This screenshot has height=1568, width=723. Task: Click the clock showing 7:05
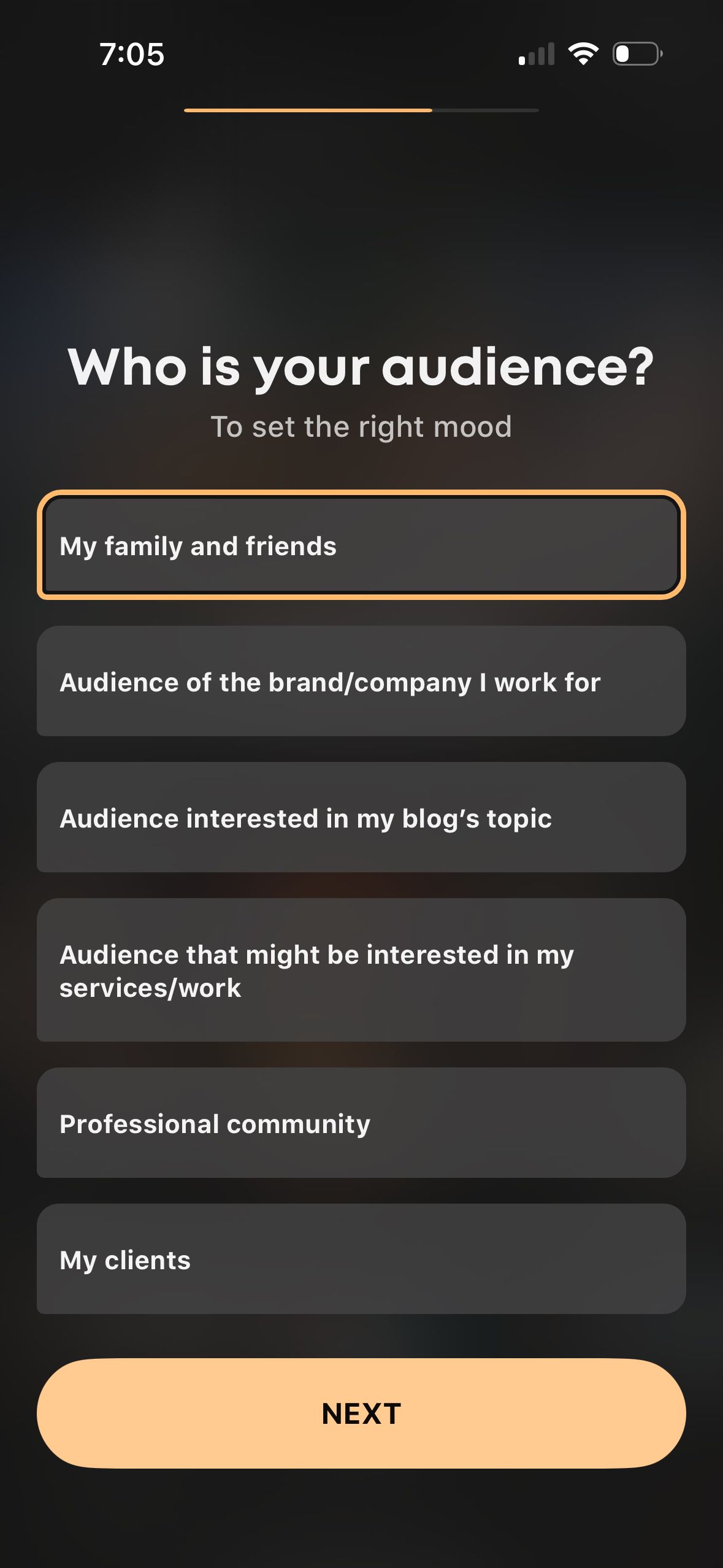(x=132, y=54)
